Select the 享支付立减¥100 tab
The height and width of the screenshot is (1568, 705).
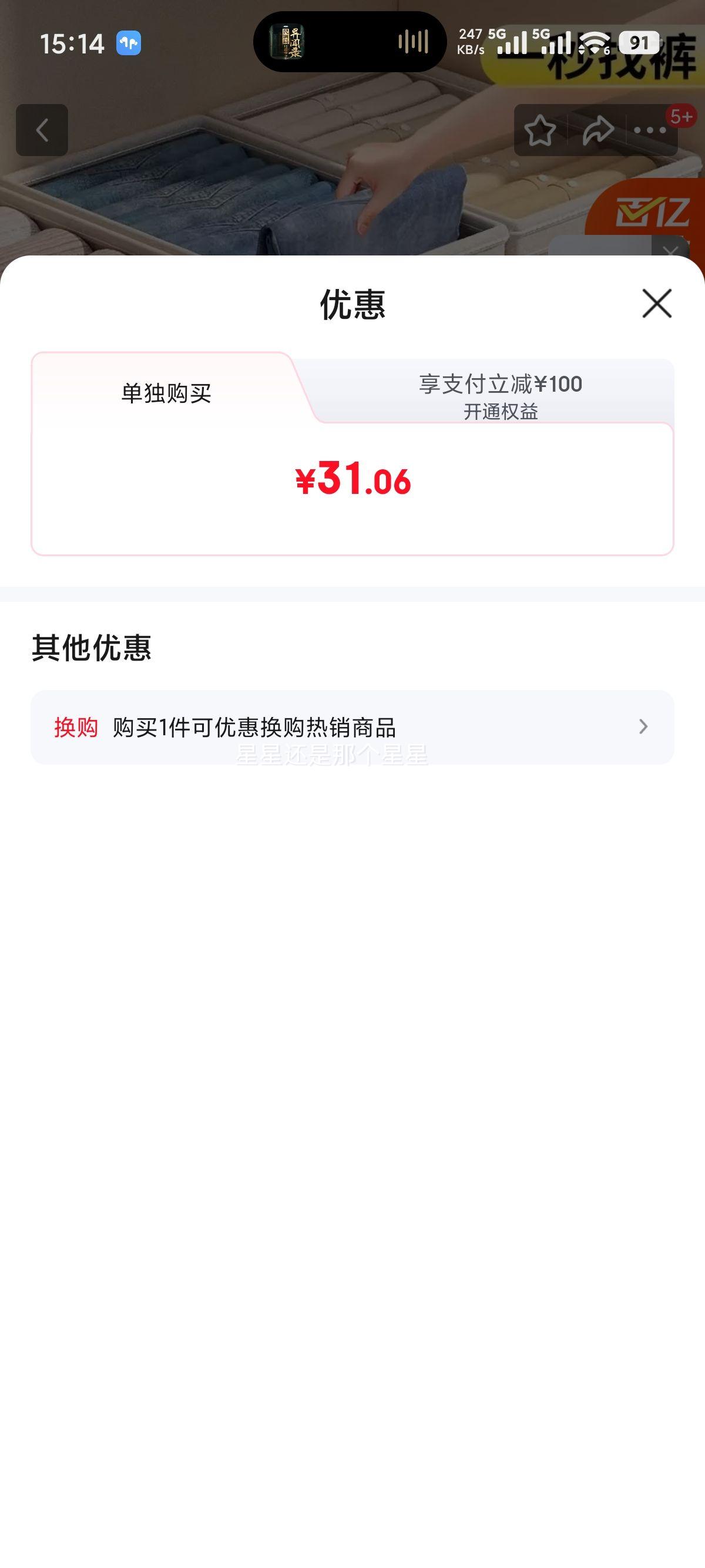tap(501, 384)
